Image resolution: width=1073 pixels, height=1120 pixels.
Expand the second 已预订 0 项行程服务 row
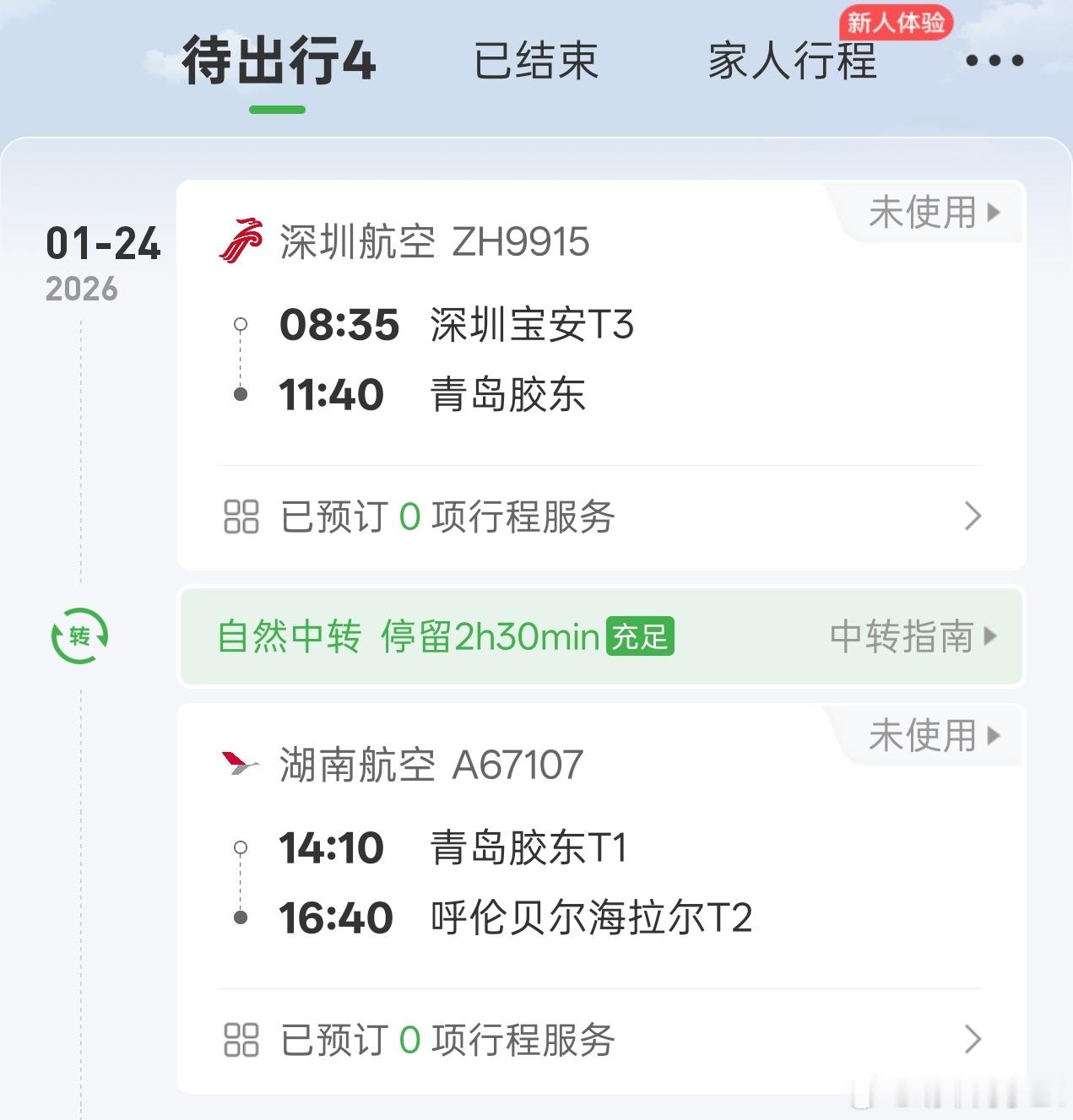tap(591, 1041)
